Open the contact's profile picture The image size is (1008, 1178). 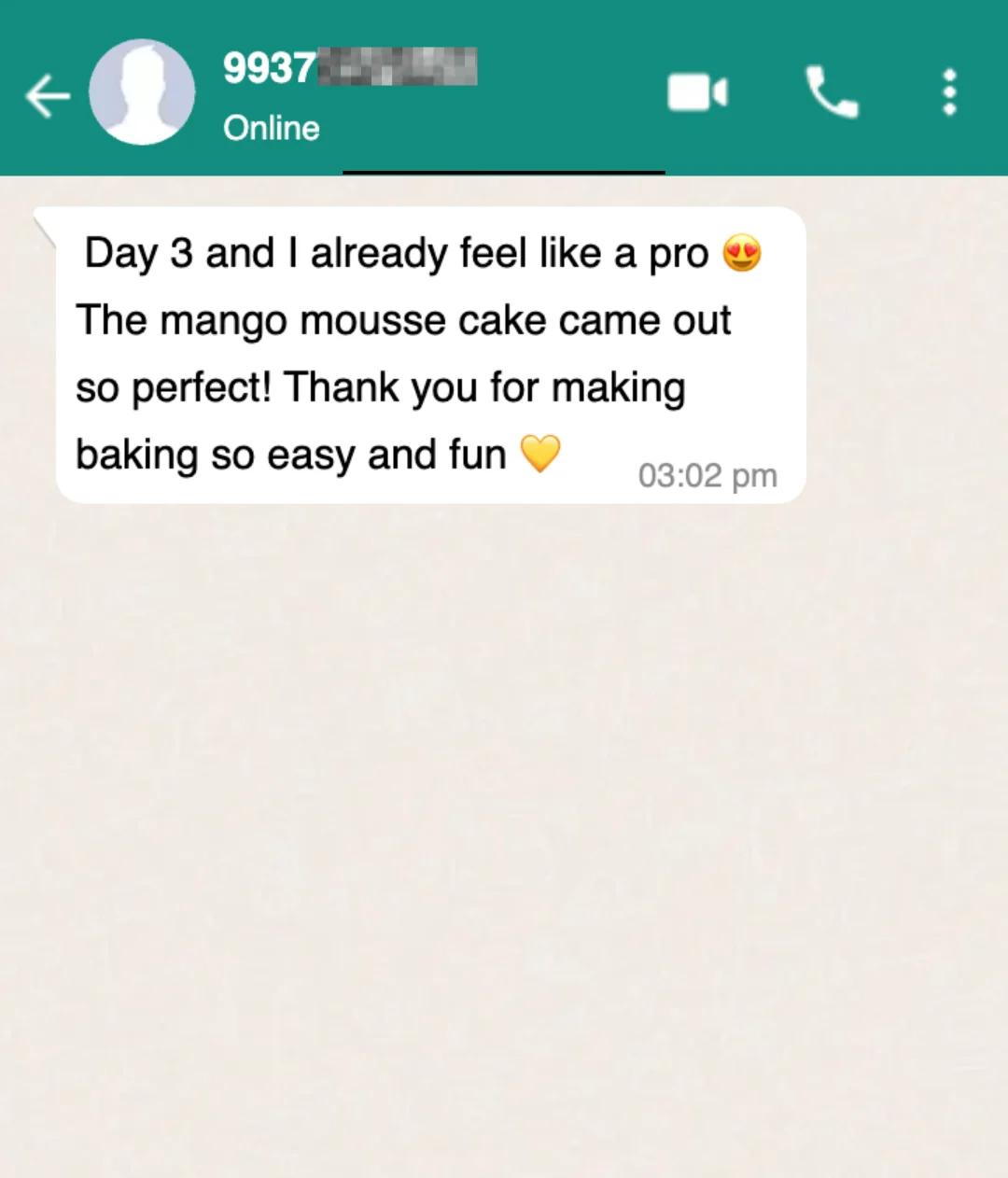(142, 92)
